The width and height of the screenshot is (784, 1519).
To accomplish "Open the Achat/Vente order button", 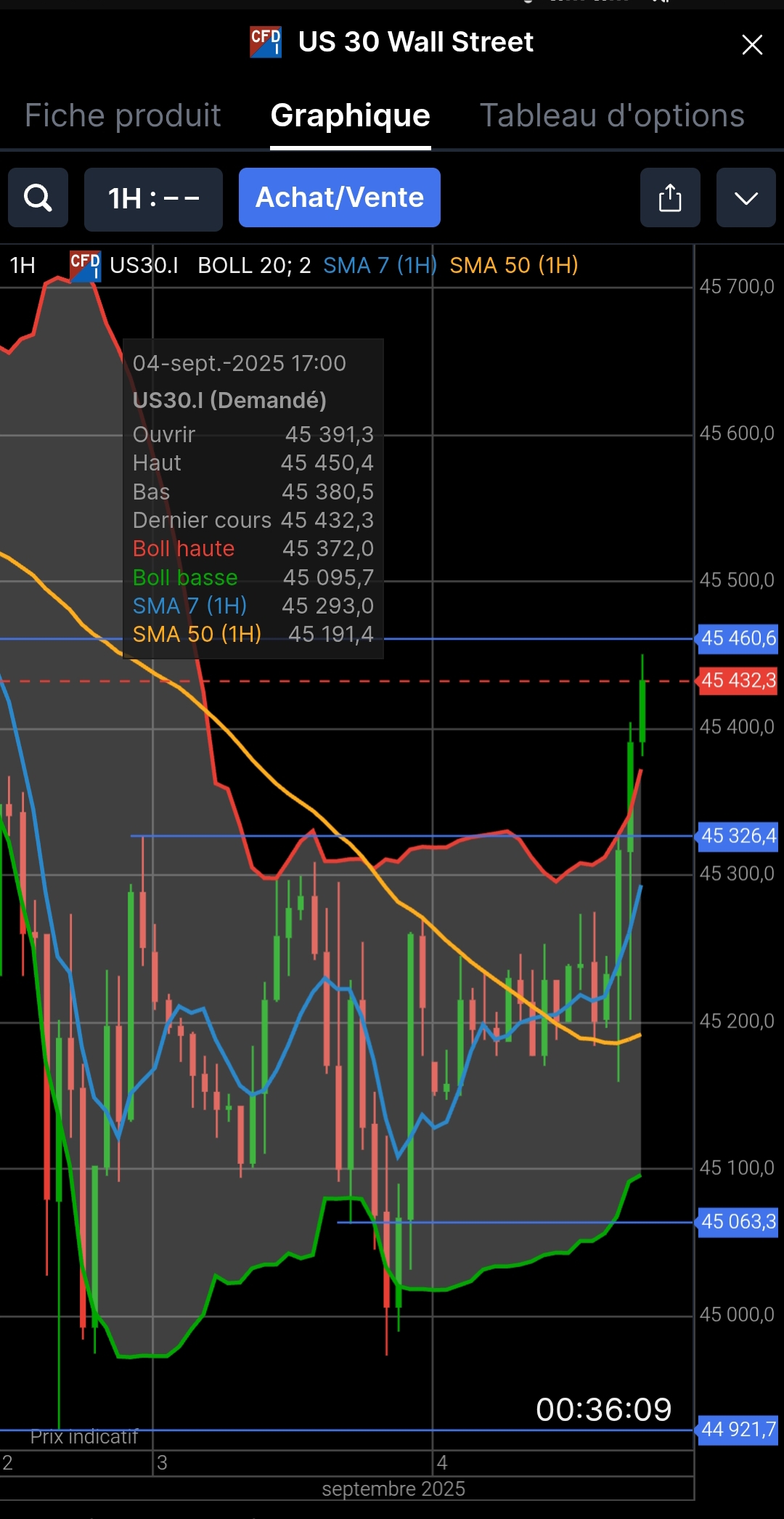I will 339,197.
